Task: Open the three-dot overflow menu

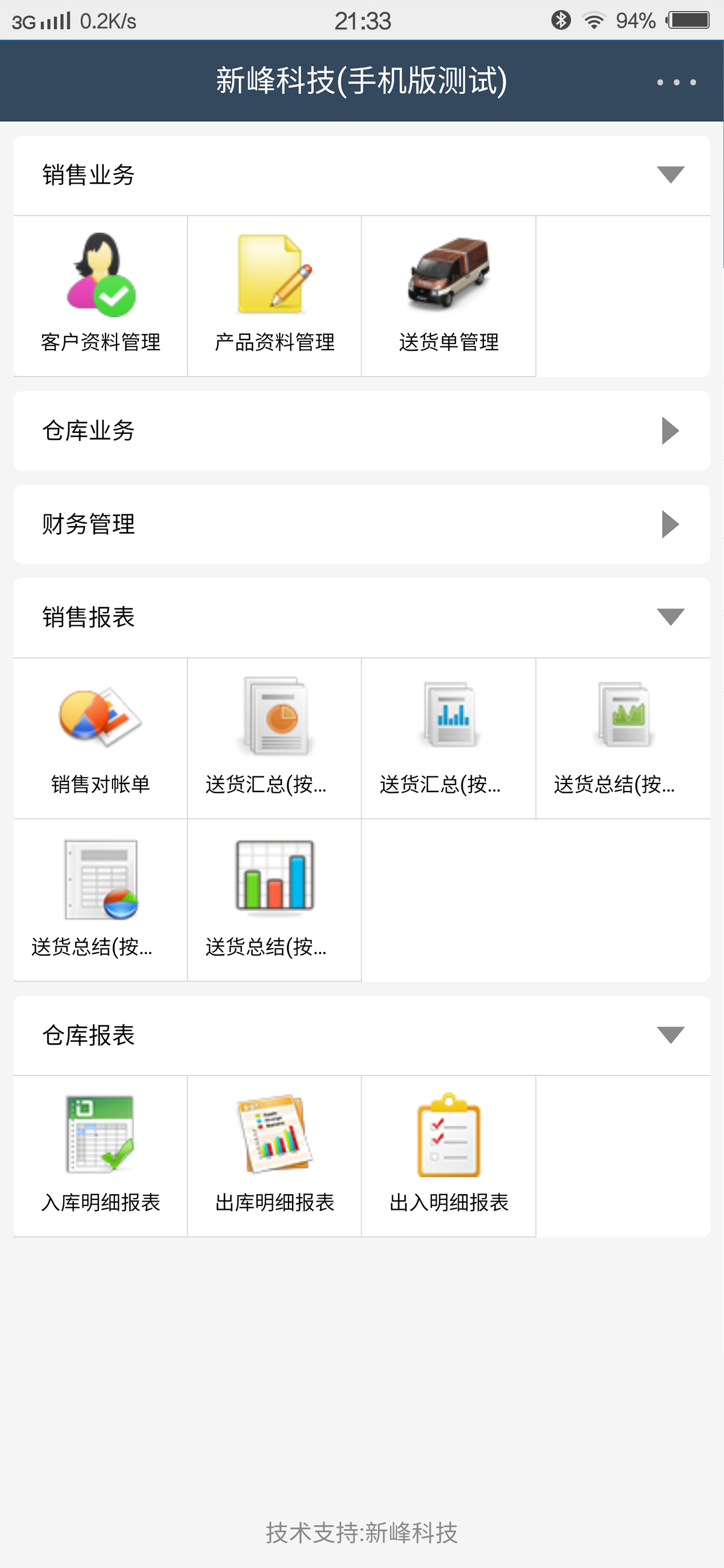Action: tap(677, 81)
